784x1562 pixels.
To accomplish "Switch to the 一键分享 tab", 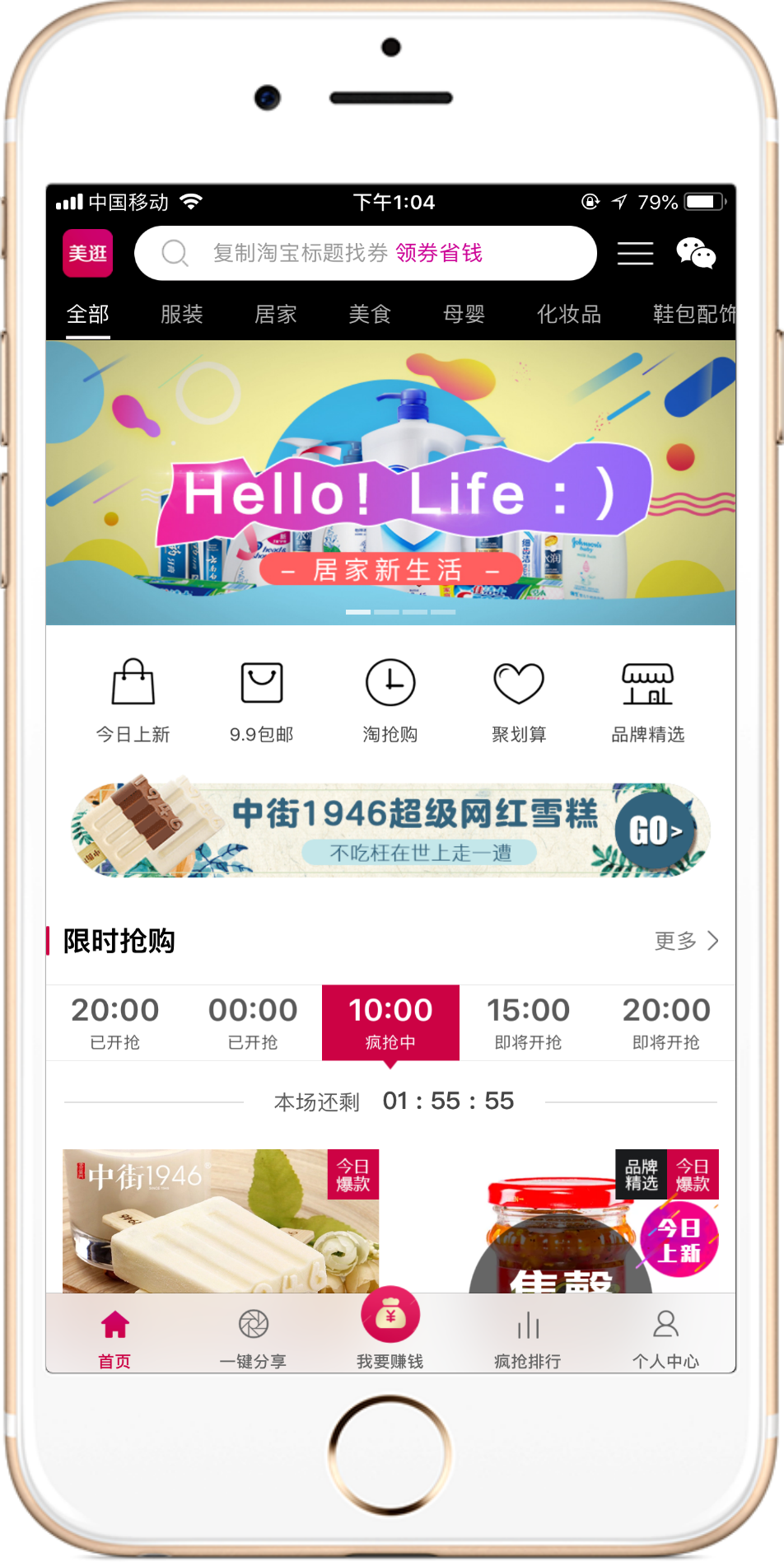I will point(253,1337).
